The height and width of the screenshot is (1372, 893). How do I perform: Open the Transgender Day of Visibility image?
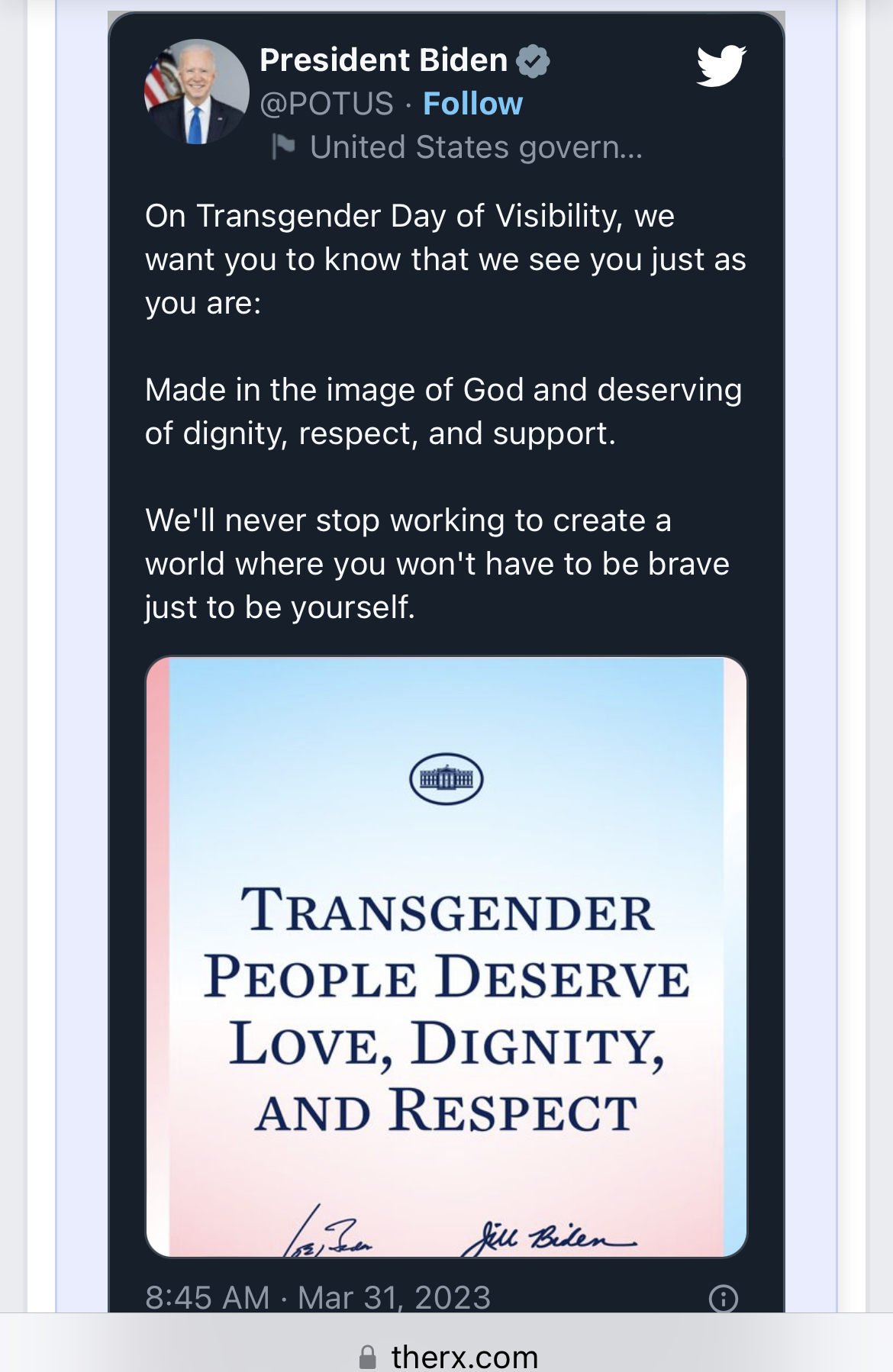pyautogui.click(x=446, y=955)
